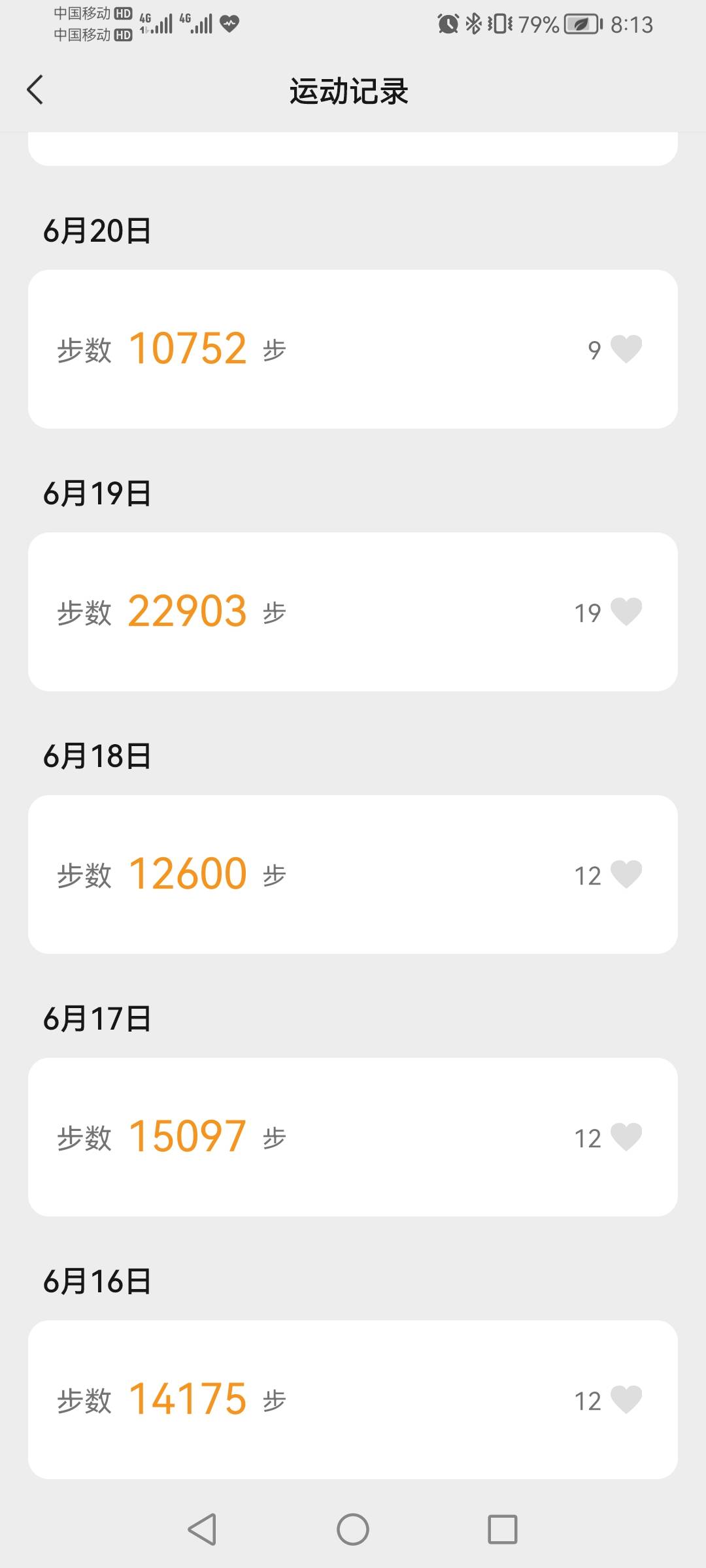
Task: Tap the battery level indicator showing 79%
Action: [540, 25]
